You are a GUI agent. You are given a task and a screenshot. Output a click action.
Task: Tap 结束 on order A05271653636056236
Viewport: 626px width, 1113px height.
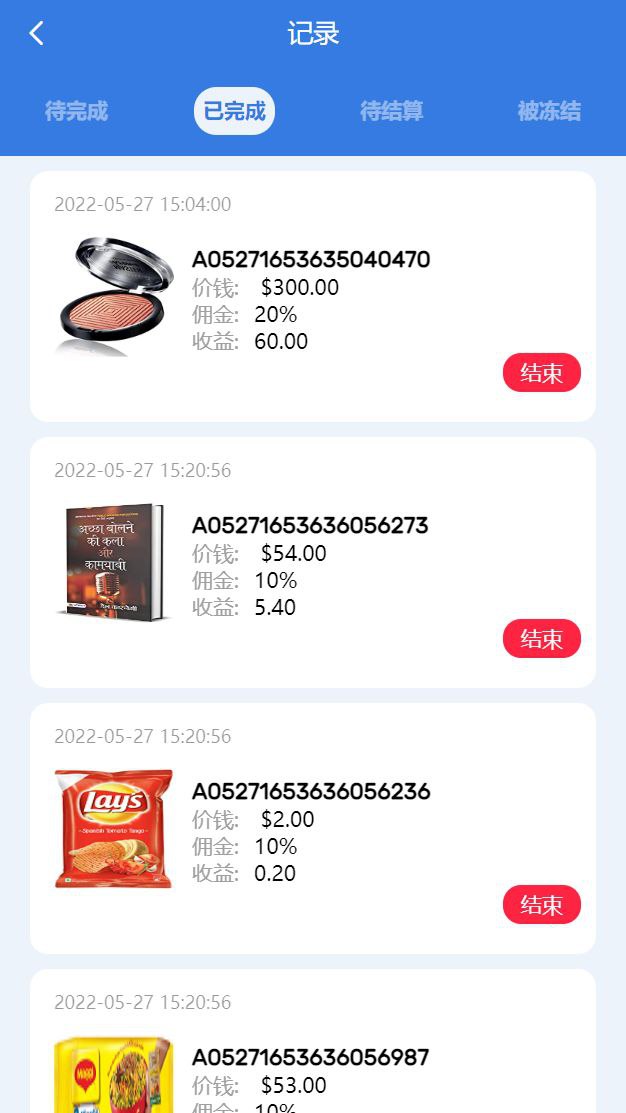[x=541, y=905]
